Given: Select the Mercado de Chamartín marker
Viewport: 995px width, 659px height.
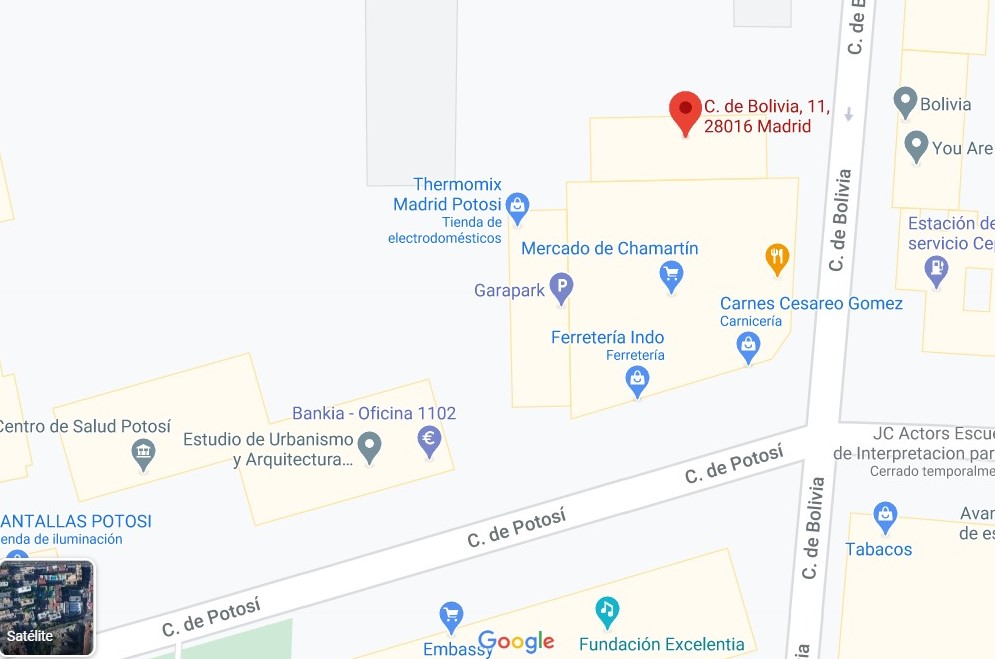Looking at the screenshot, I should (x=672, y=275).
